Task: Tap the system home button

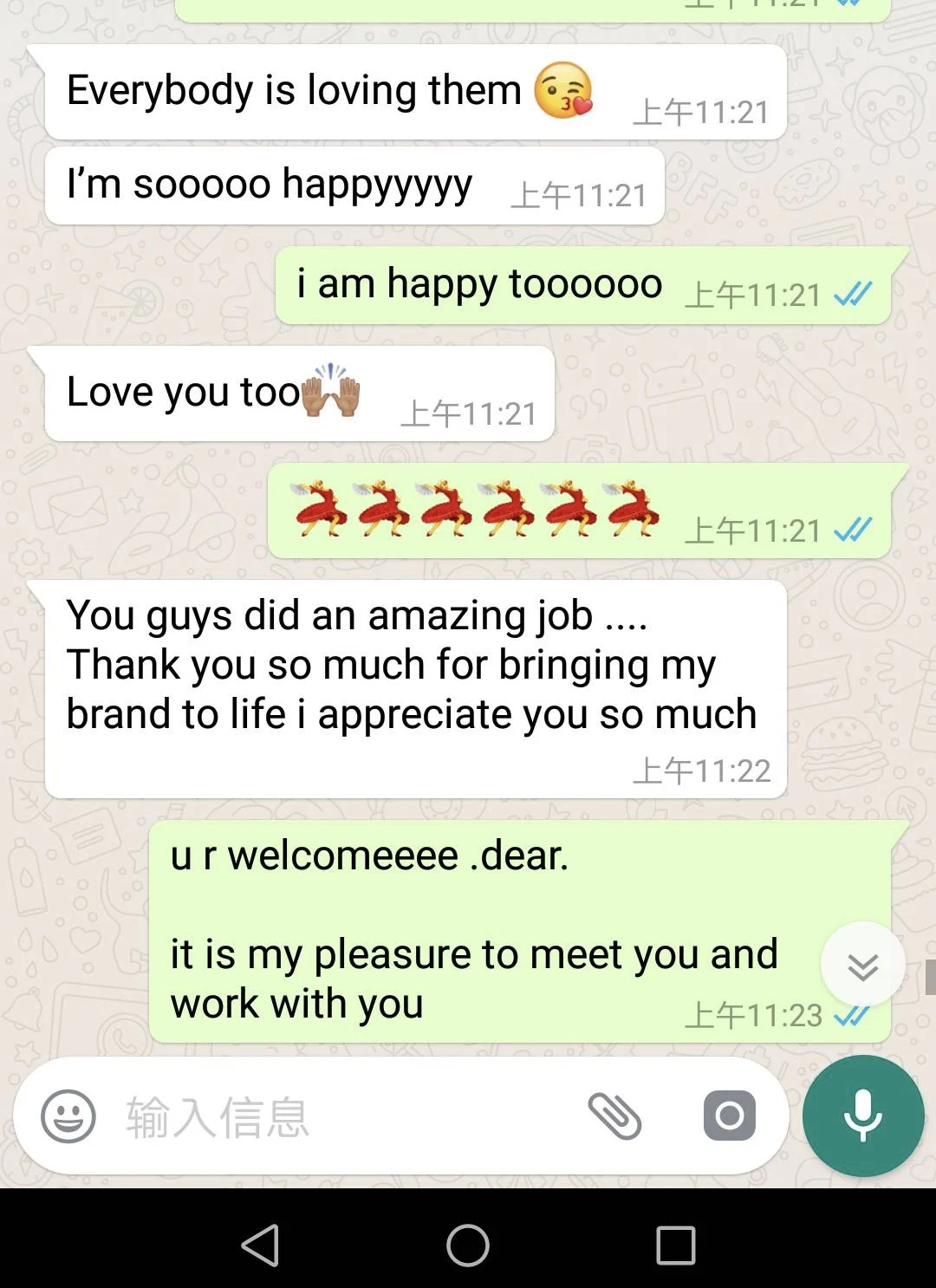Action: [468, 1246]
